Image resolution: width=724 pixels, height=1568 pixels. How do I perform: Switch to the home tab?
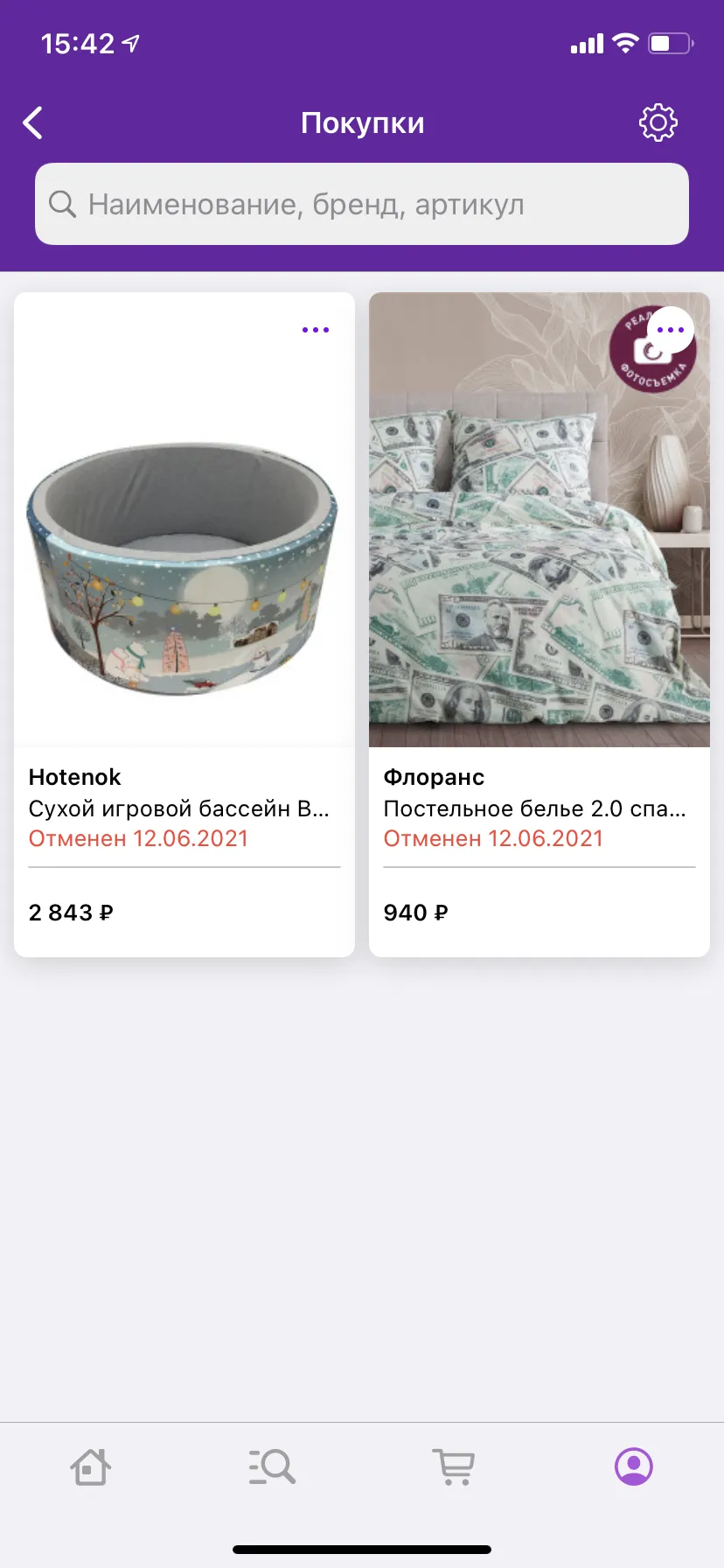point(90,1467)
